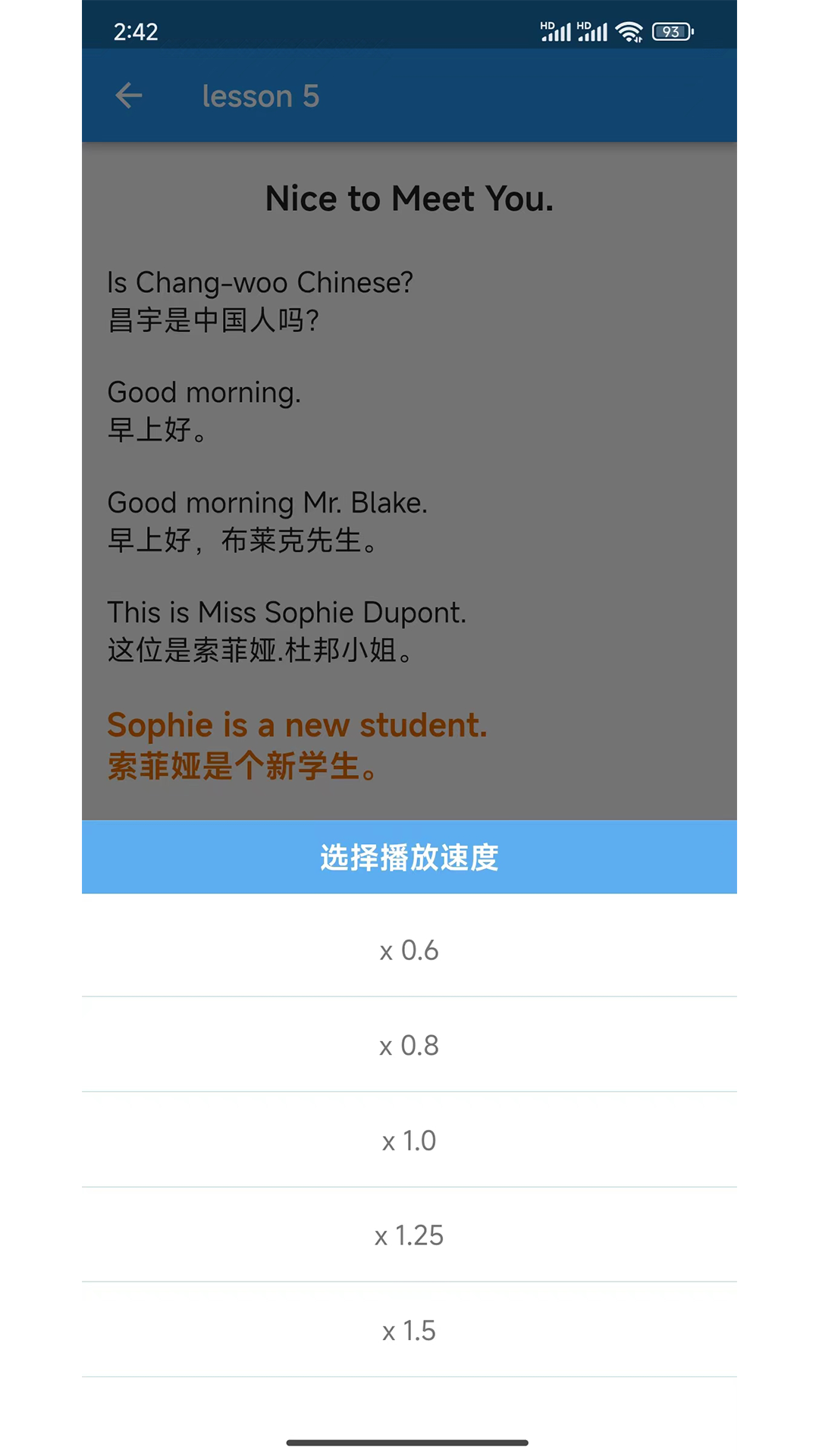Tap the line Good morning Mr. Blake
The image size is (819, 1456).
pos(268,504)
